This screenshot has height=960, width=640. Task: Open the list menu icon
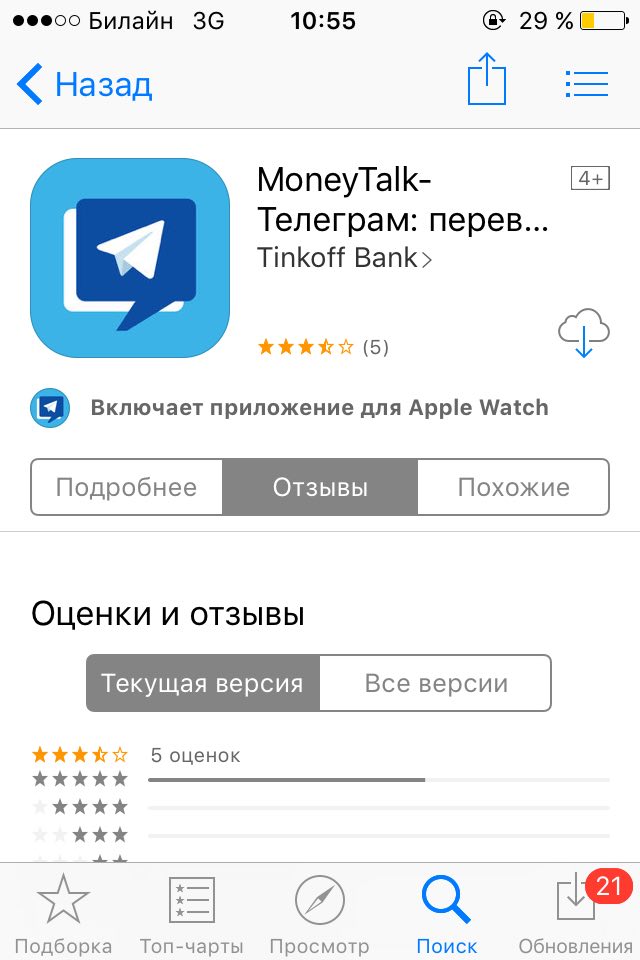(586, 83)
